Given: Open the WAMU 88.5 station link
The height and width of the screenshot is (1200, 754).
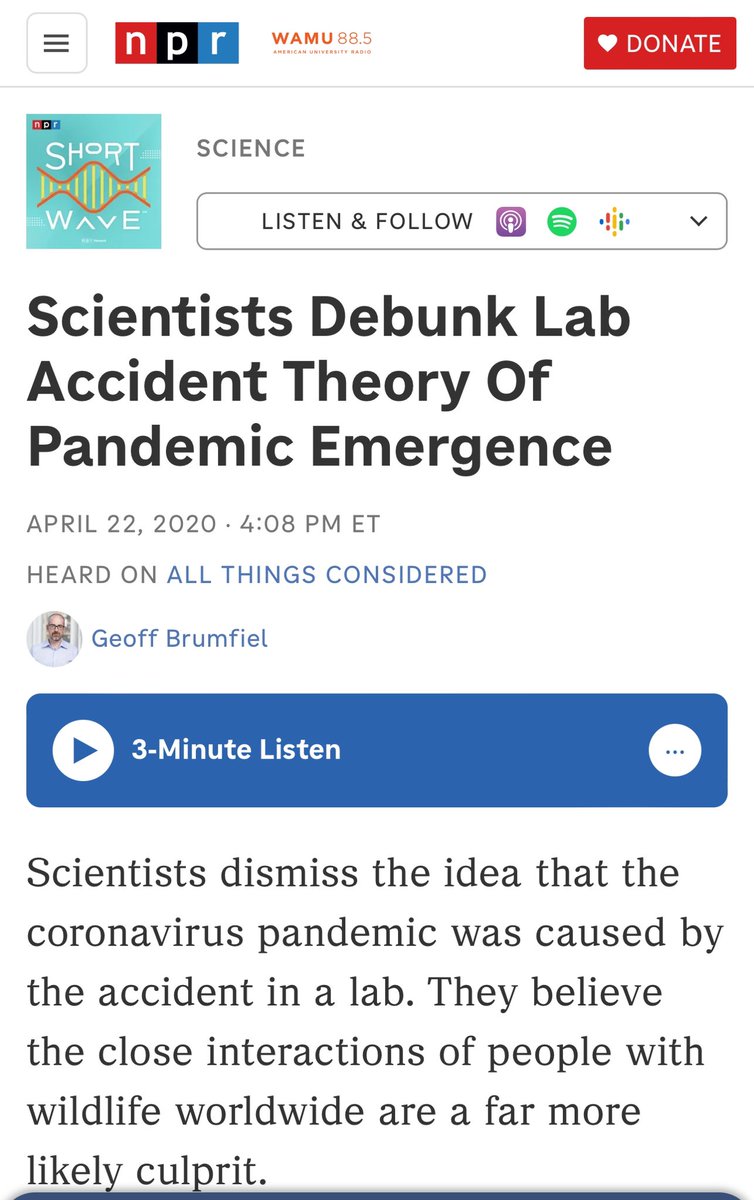Looking at the screenshot, I should point(321,44).
